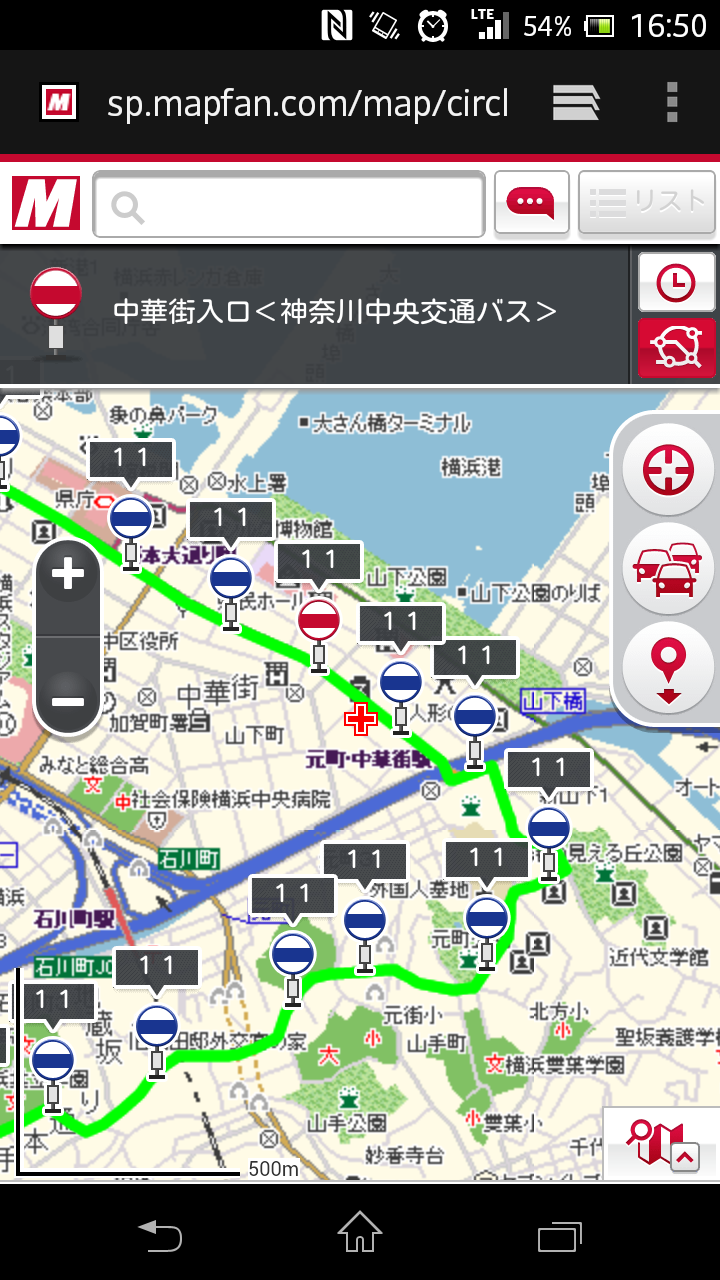
Task: Open the red speech bubble button
Action: click(531, 204)
